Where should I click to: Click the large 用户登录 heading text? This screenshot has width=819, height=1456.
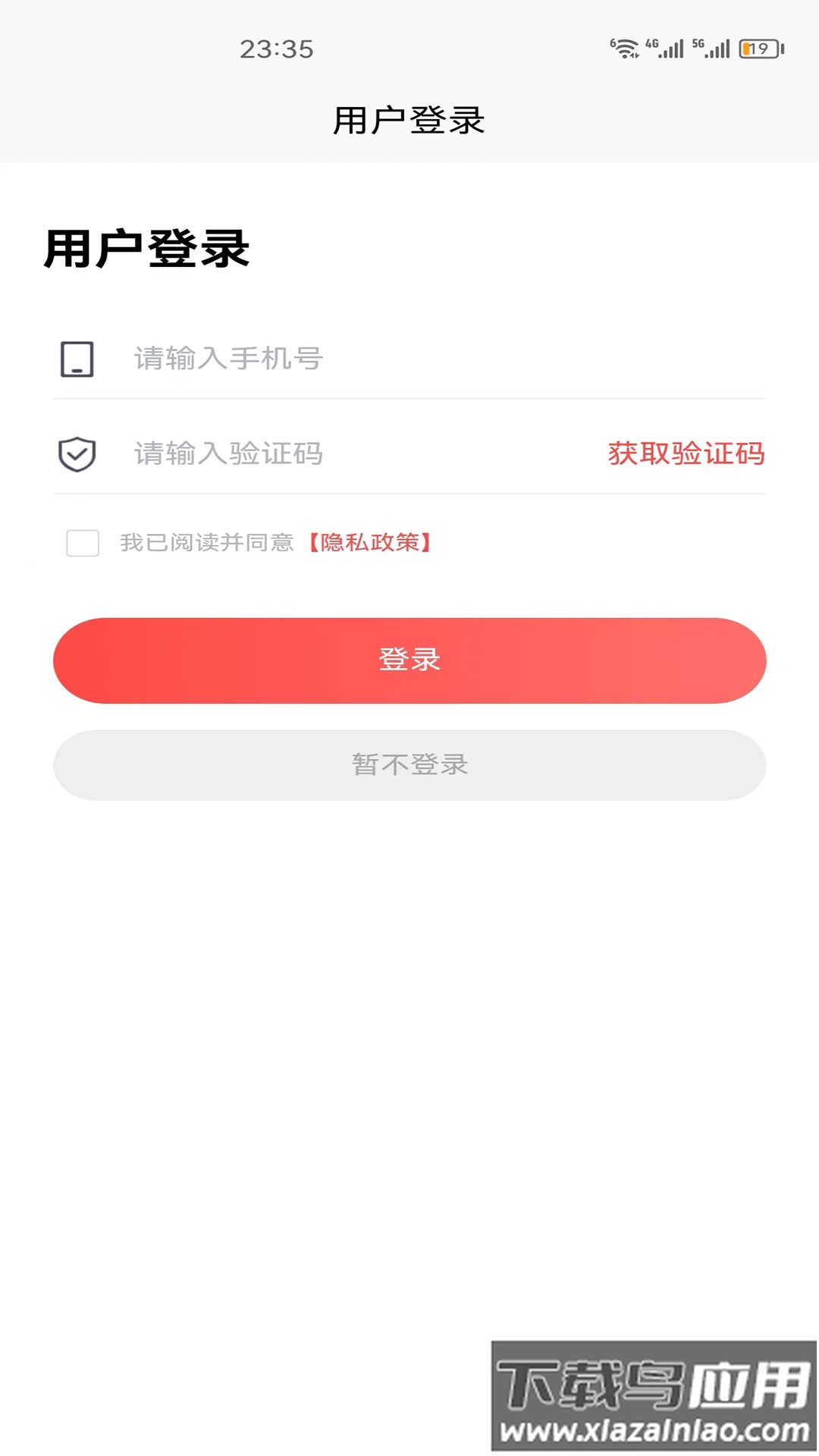pos(146,250)
